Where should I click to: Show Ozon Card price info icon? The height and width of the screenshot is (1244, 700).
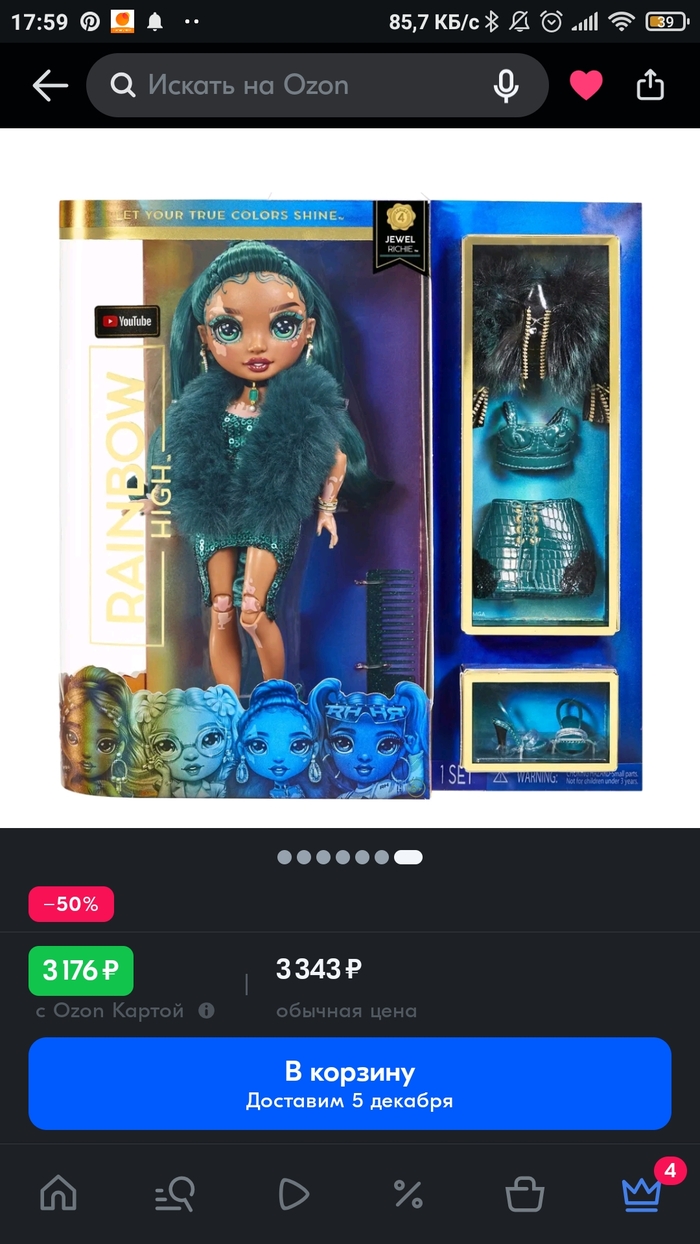[206, 1010]
